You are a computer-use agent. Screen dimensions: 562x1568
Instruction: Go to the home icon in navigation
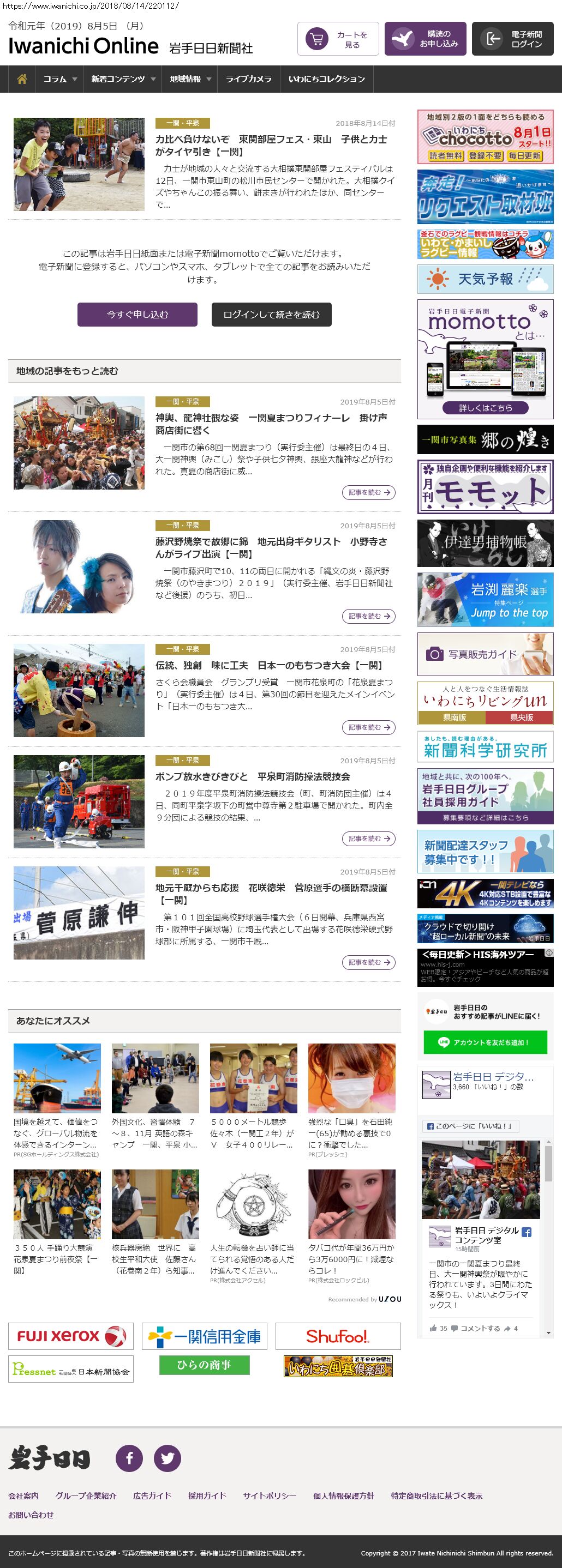click(22, 79)
